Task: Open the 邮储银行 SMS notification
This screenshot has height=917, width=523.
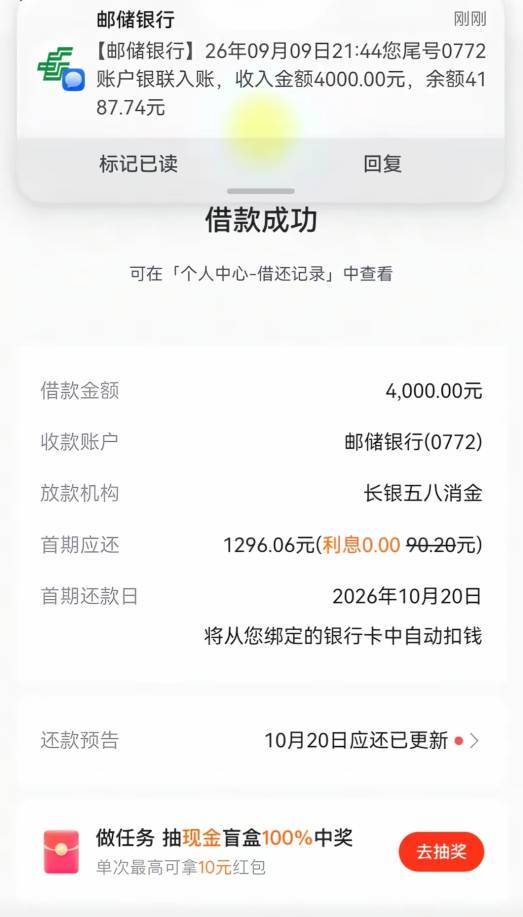Action: pos(261,67)
